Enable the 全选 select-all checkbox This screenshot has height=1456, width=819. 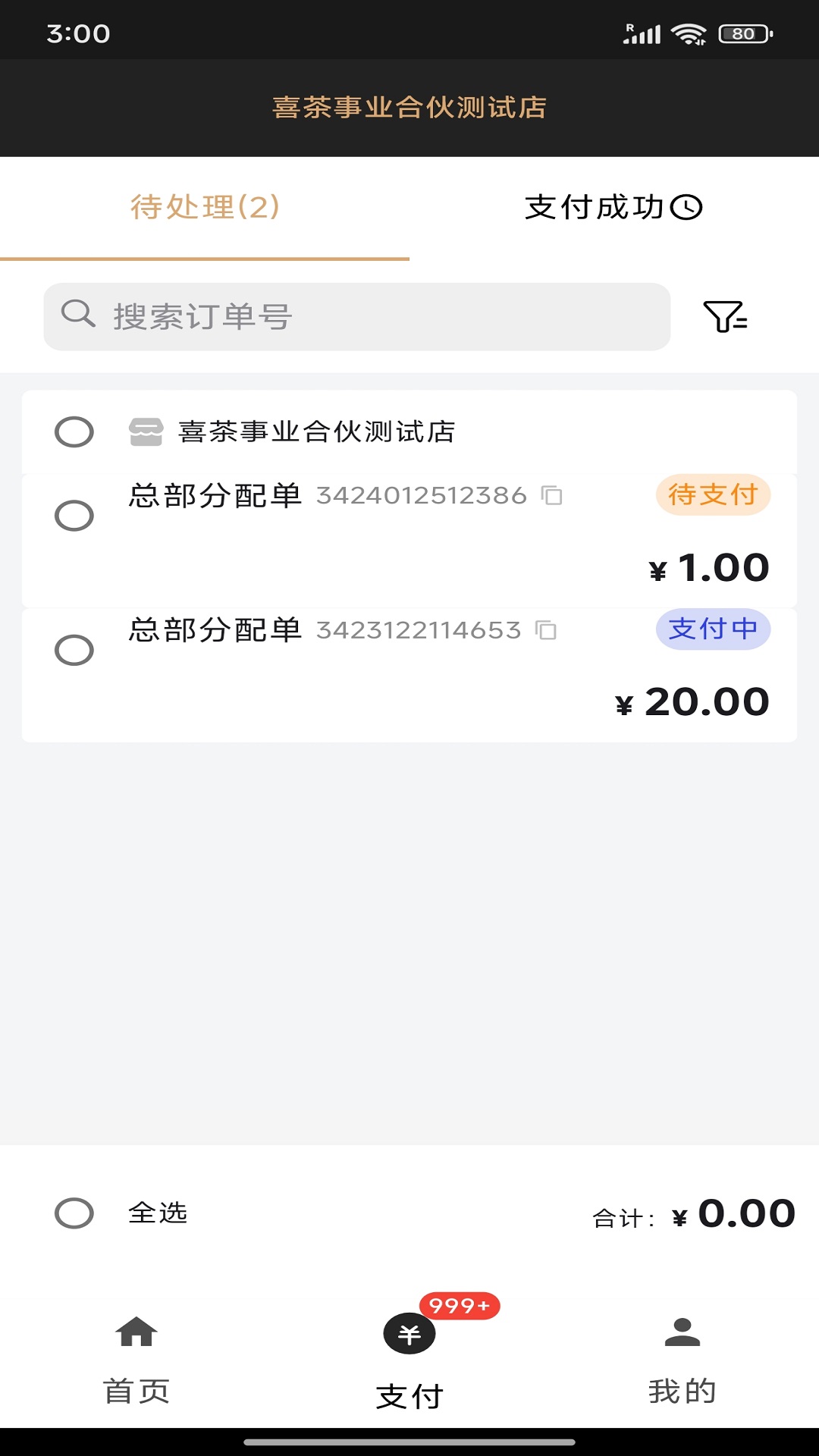tap(75, 1213)
